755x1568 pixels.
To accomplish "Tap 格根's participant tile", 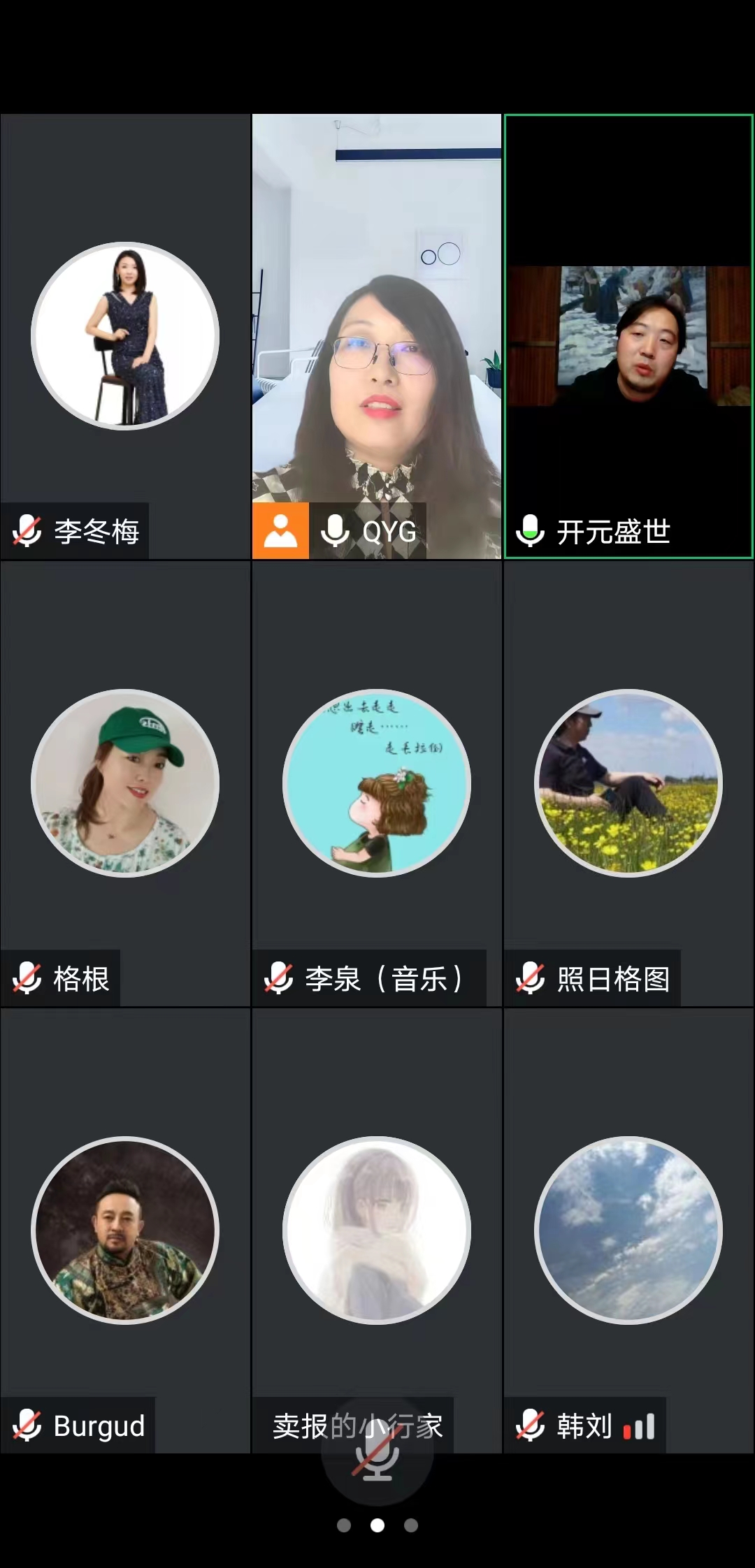I will pyautogui.click(x=125, y=783).
